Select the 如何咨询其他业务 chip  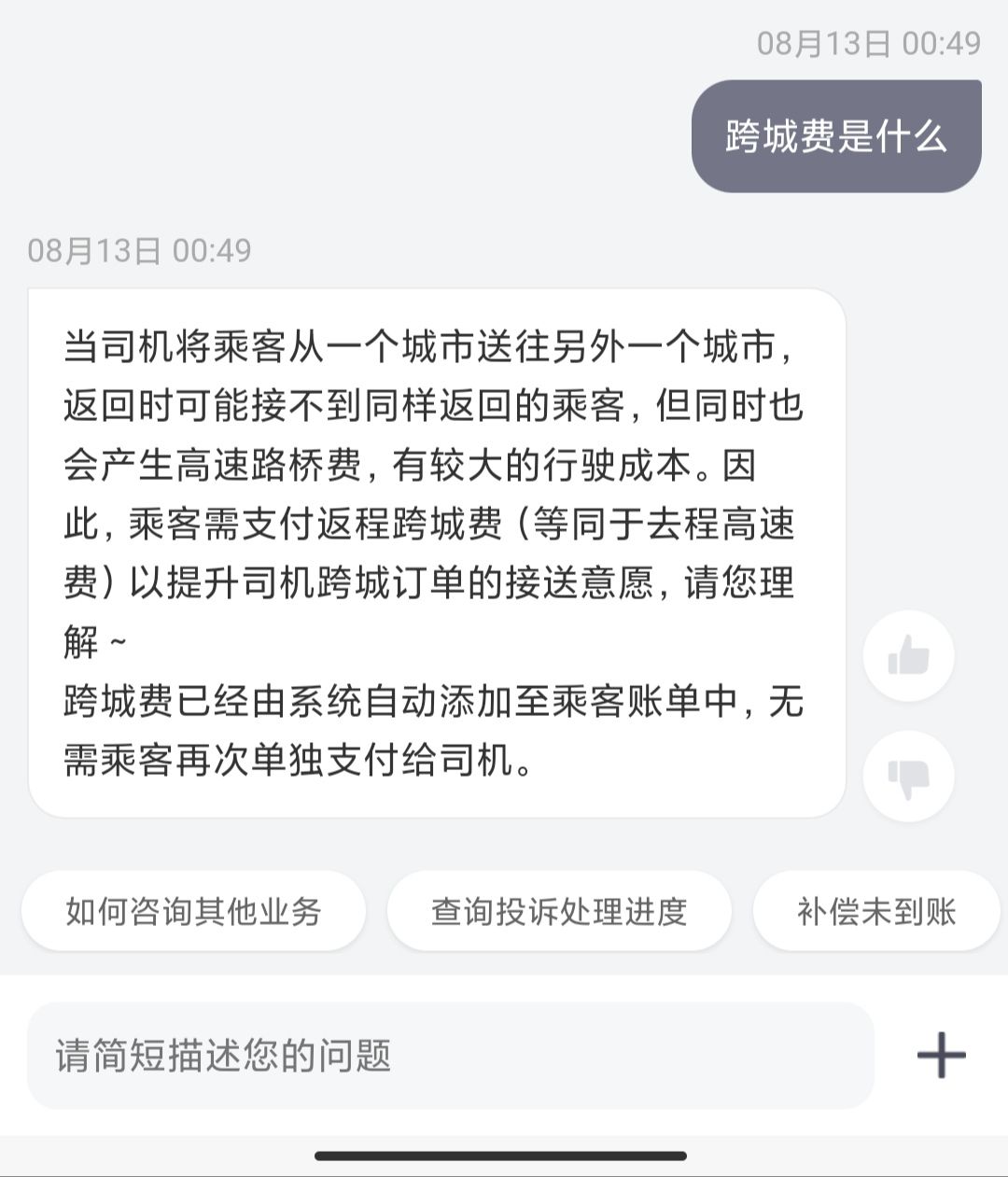[193, 911]
